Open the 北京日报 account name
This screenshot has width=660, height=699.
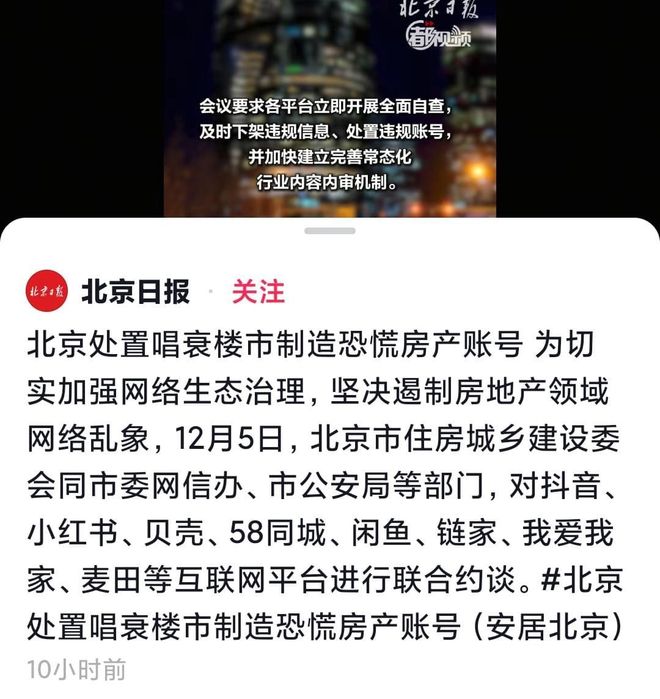pos(135,291)
